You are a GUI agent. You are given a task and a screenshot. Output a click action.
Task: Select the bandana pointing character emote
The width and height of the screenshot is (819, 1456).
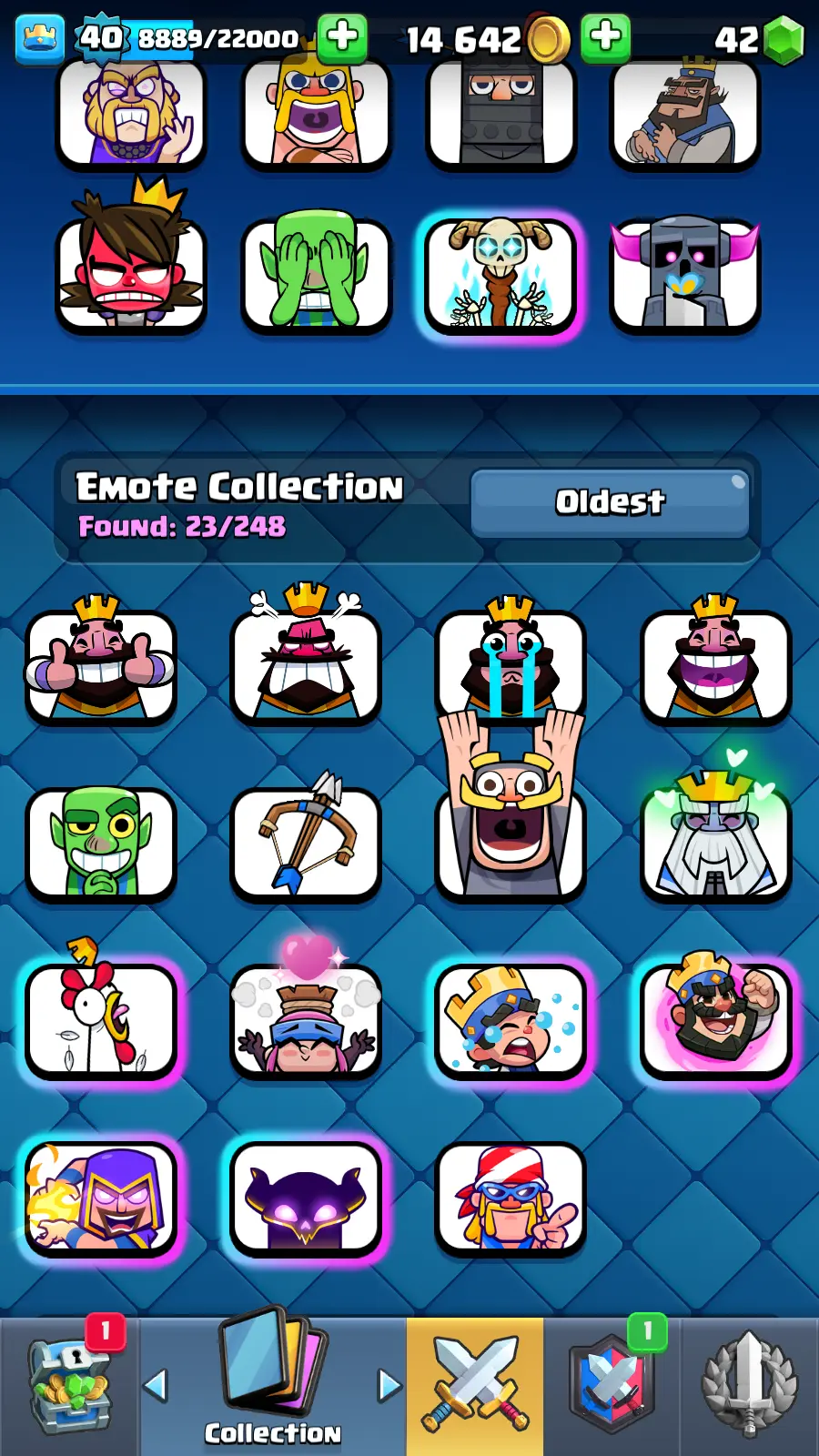click(510, 1198)
